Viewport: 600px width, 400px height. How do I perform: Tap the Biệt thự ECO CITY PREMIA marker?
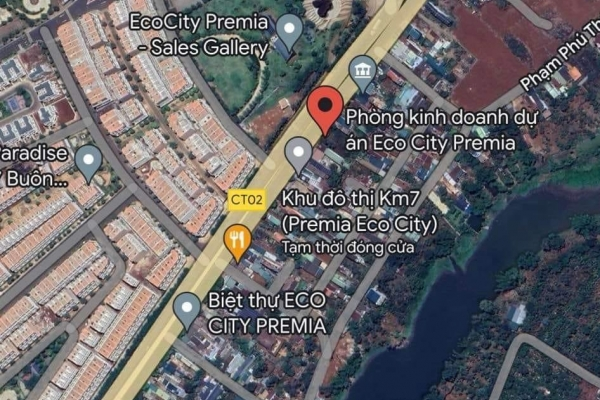[186, 308]
